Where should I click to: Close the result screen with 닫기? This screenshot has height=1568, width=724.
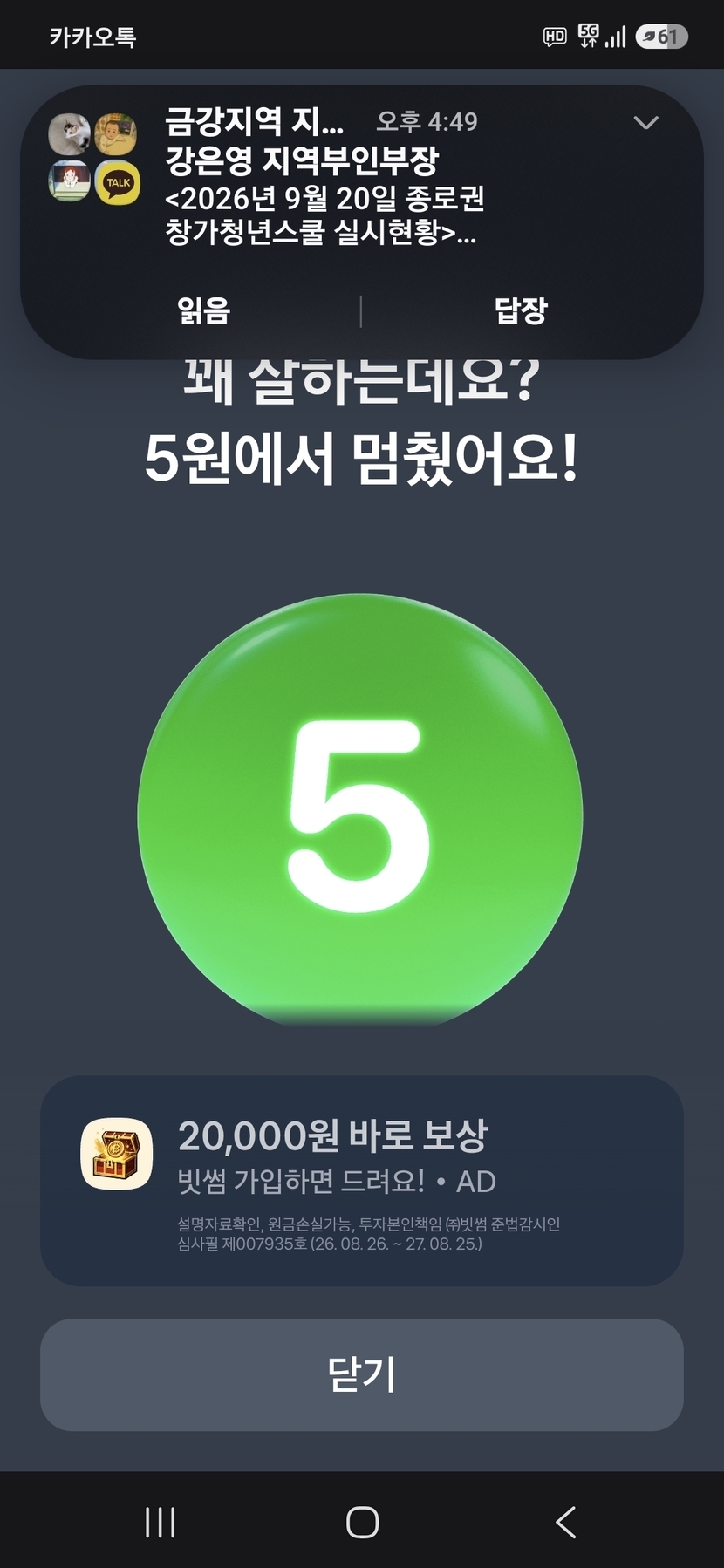[361, 1374]
